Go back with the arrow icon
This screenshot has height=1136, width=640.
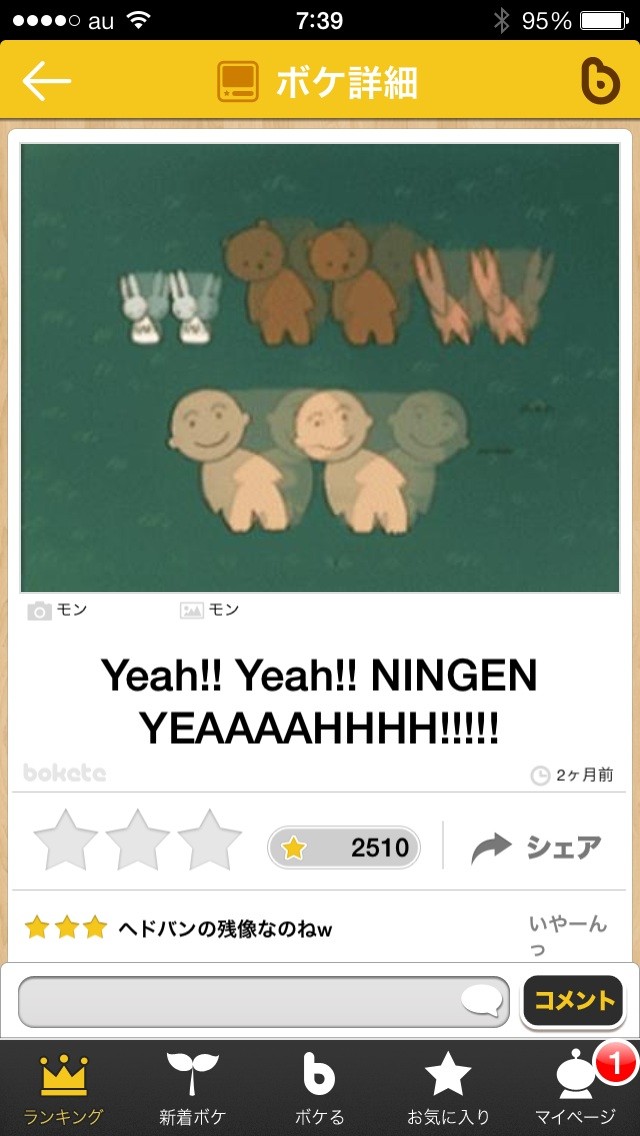tap(46, 81)
